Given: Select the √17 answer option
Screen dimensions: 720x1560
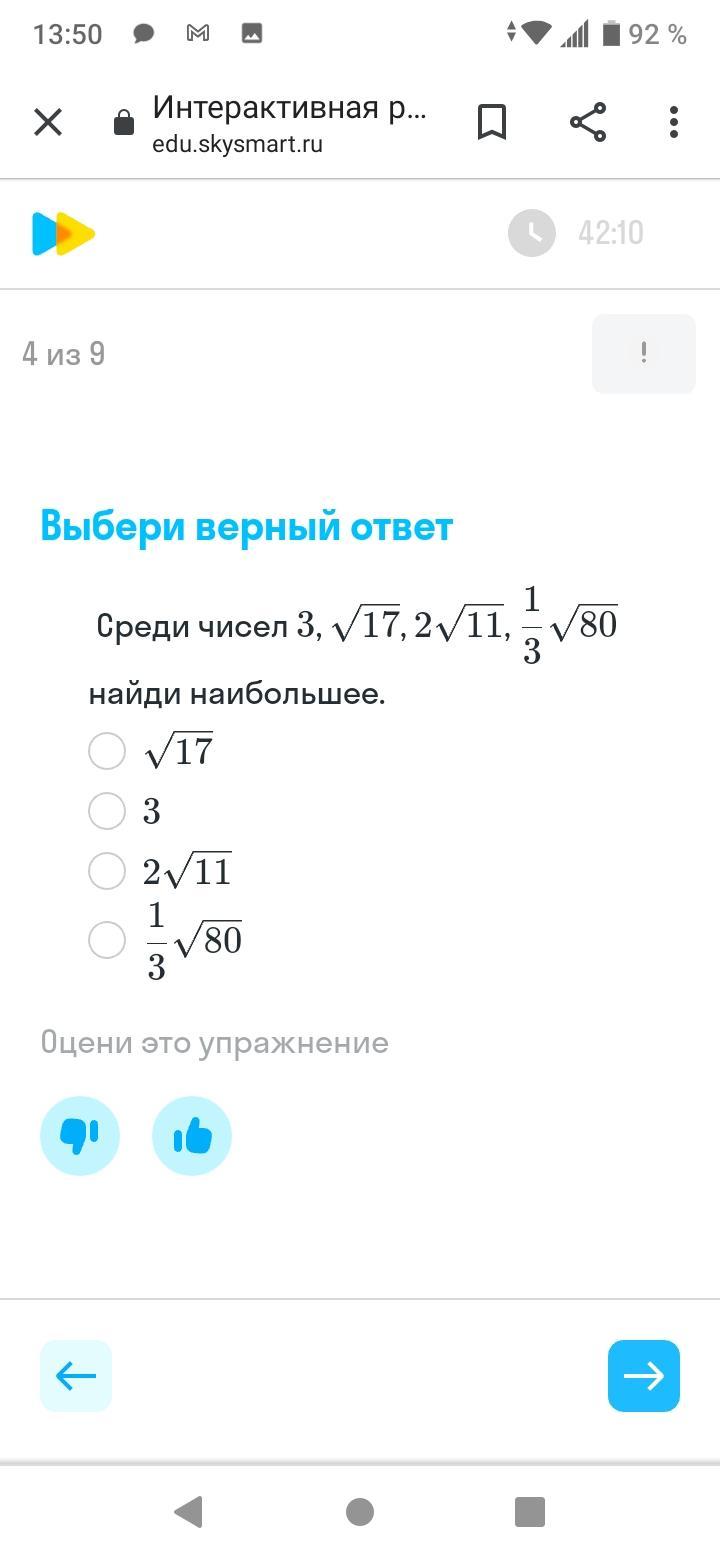Looking at the screenshot, I should pos(107,751).
